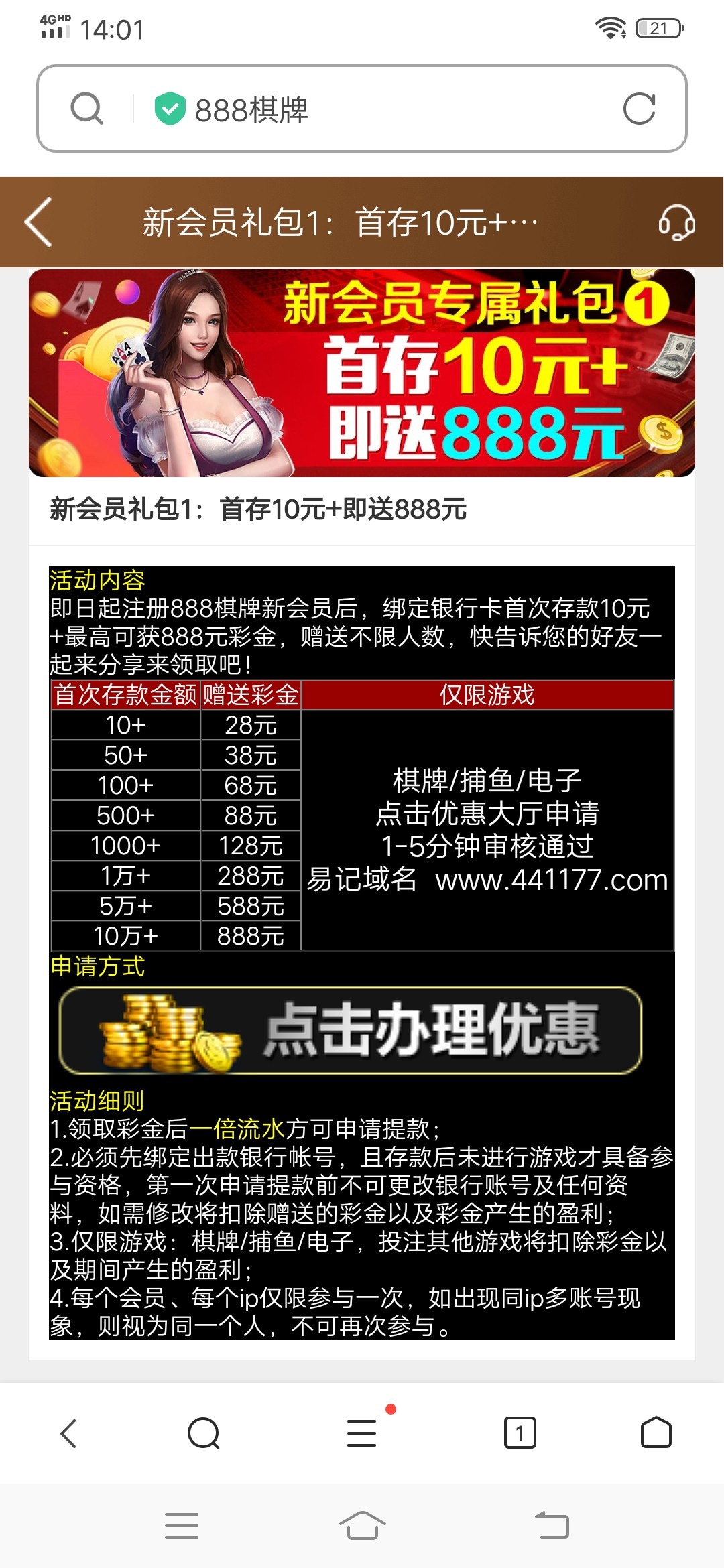Tap the 点击办理优惠 button
Screen dimensions: 724x1568
click(351, 1031)
